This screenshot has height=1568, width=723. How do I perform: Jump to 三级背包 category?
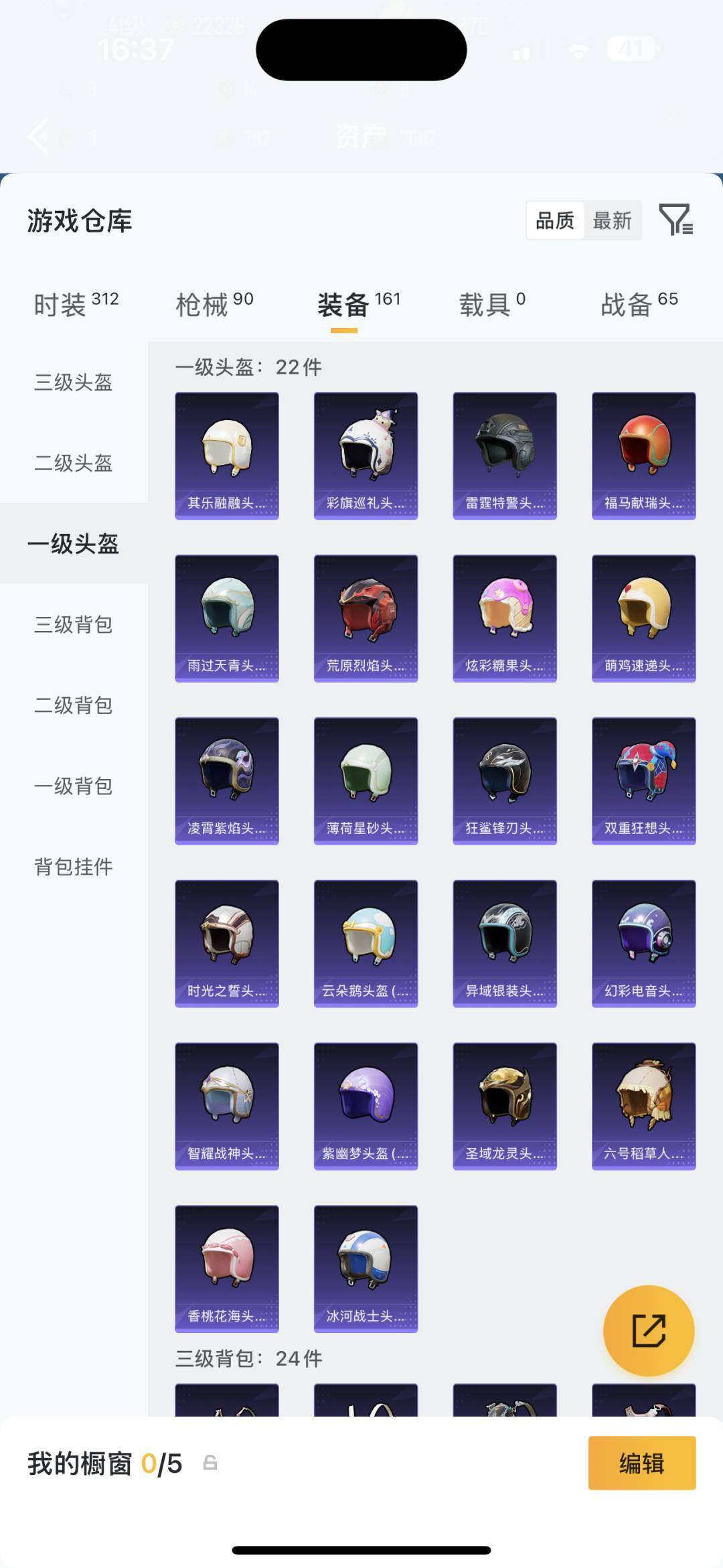(74, 625)
